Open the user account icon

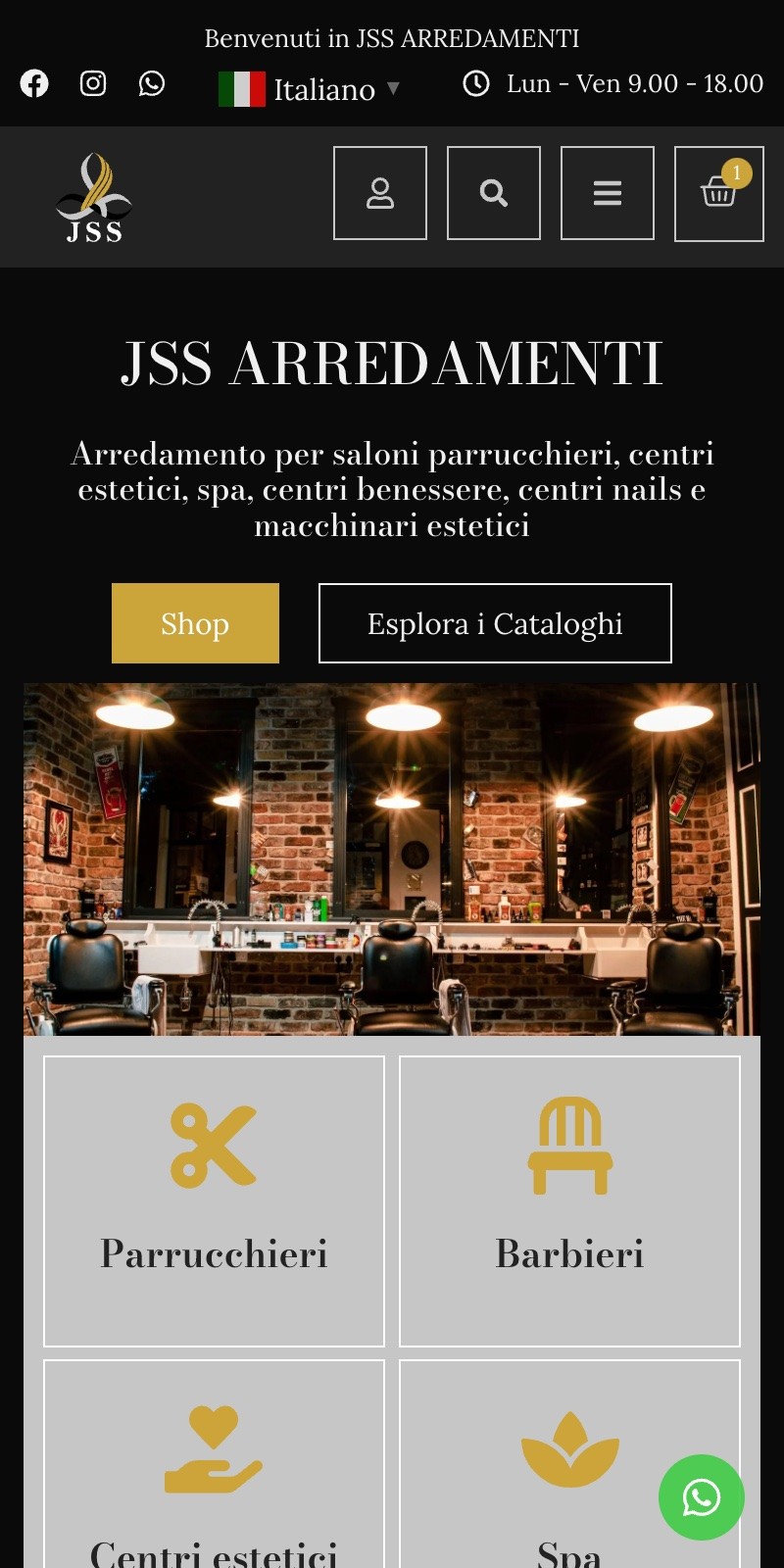380,193
